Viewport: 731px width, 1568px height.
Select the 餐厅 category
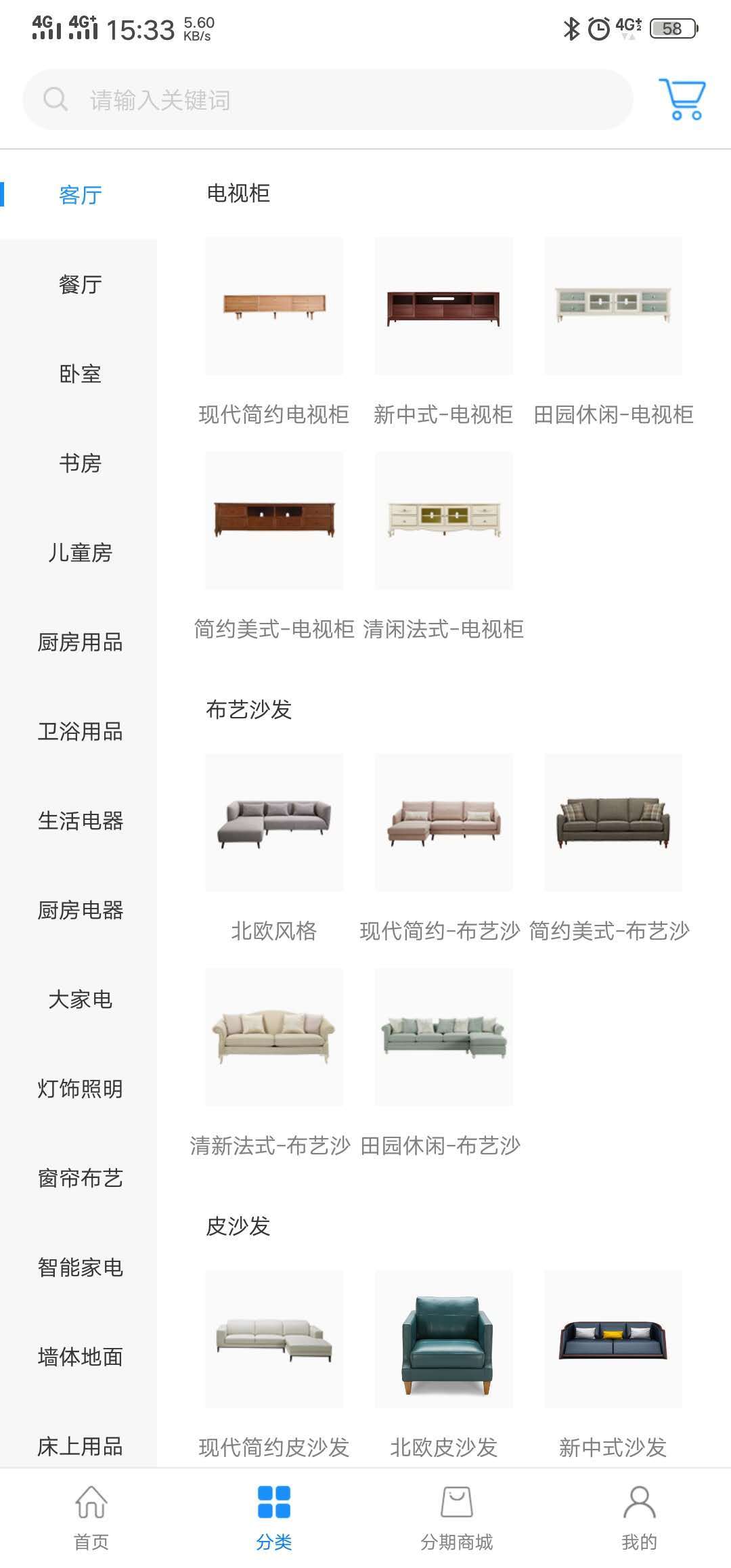coord(80,285)
